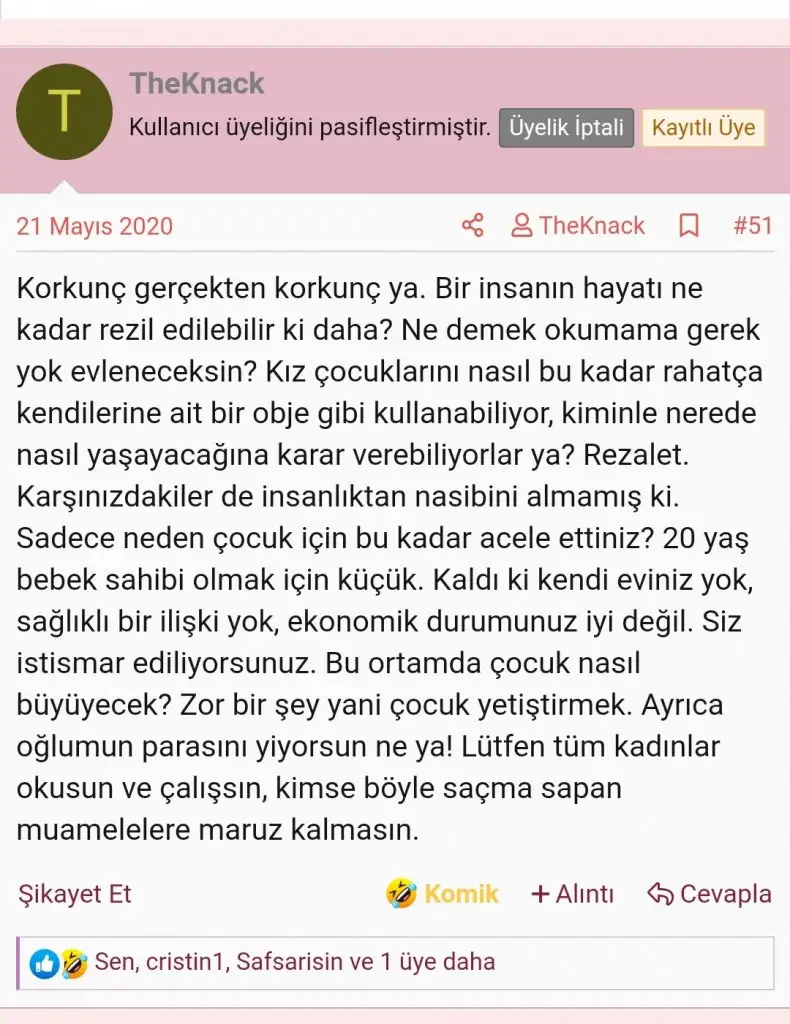
Task: Change the Komik reaction
Action: point(443,893)
